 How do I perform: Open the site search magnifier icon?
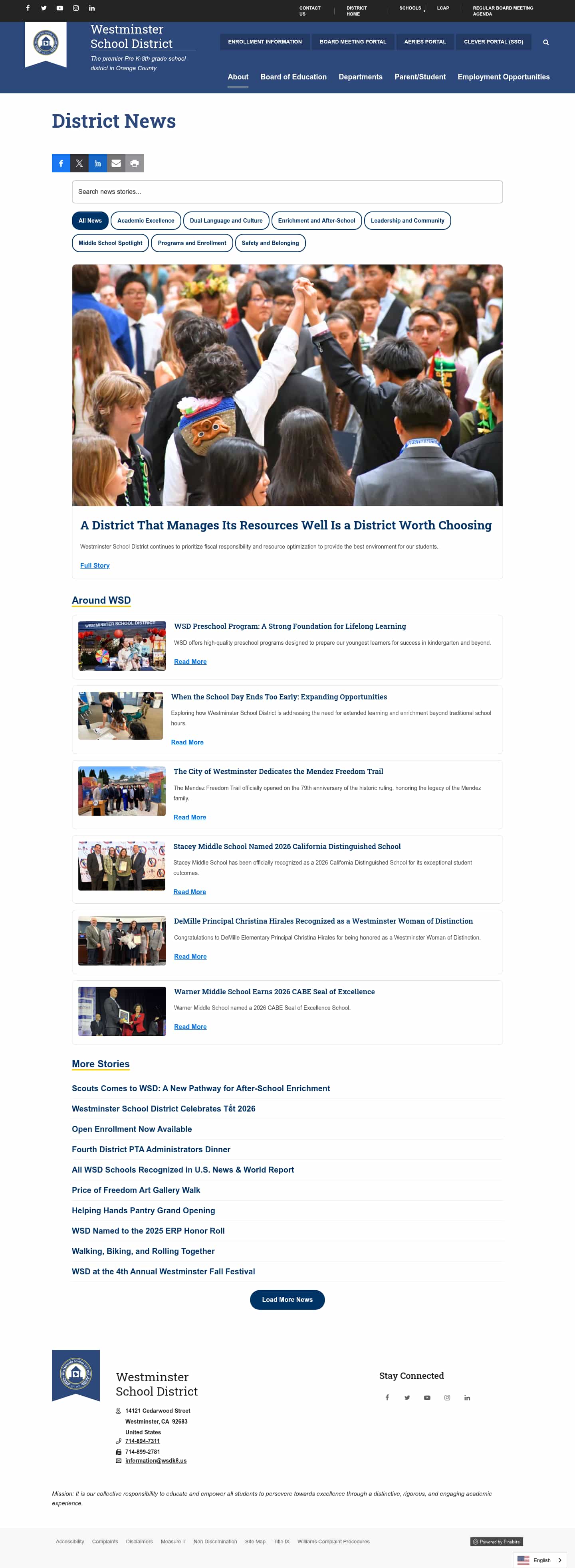click(x=546, y=42)
